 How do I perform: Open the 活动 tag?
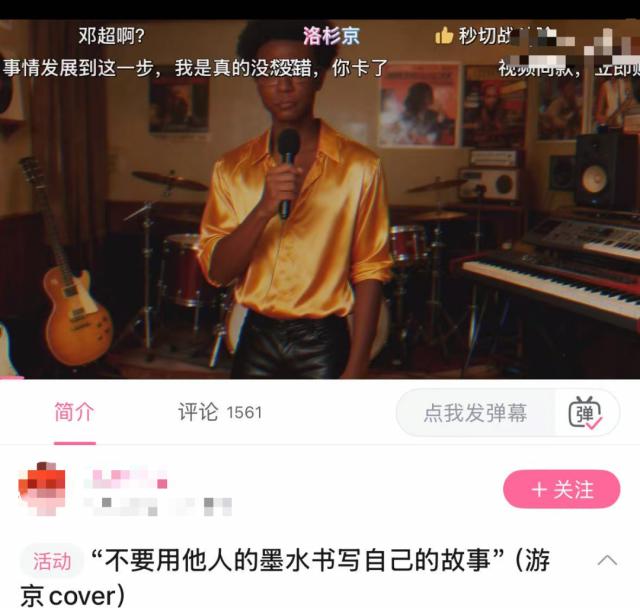pyautogui.click(x=52, y=561)
